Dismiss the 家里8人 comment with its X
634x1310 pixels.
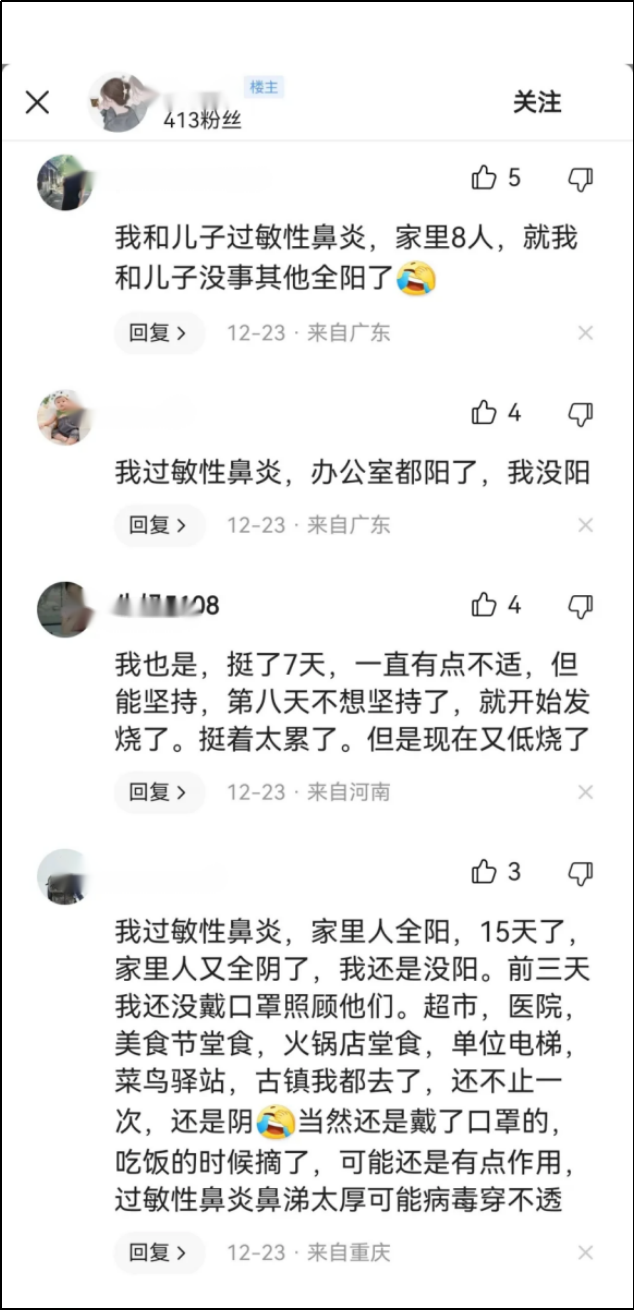[586, 333]
